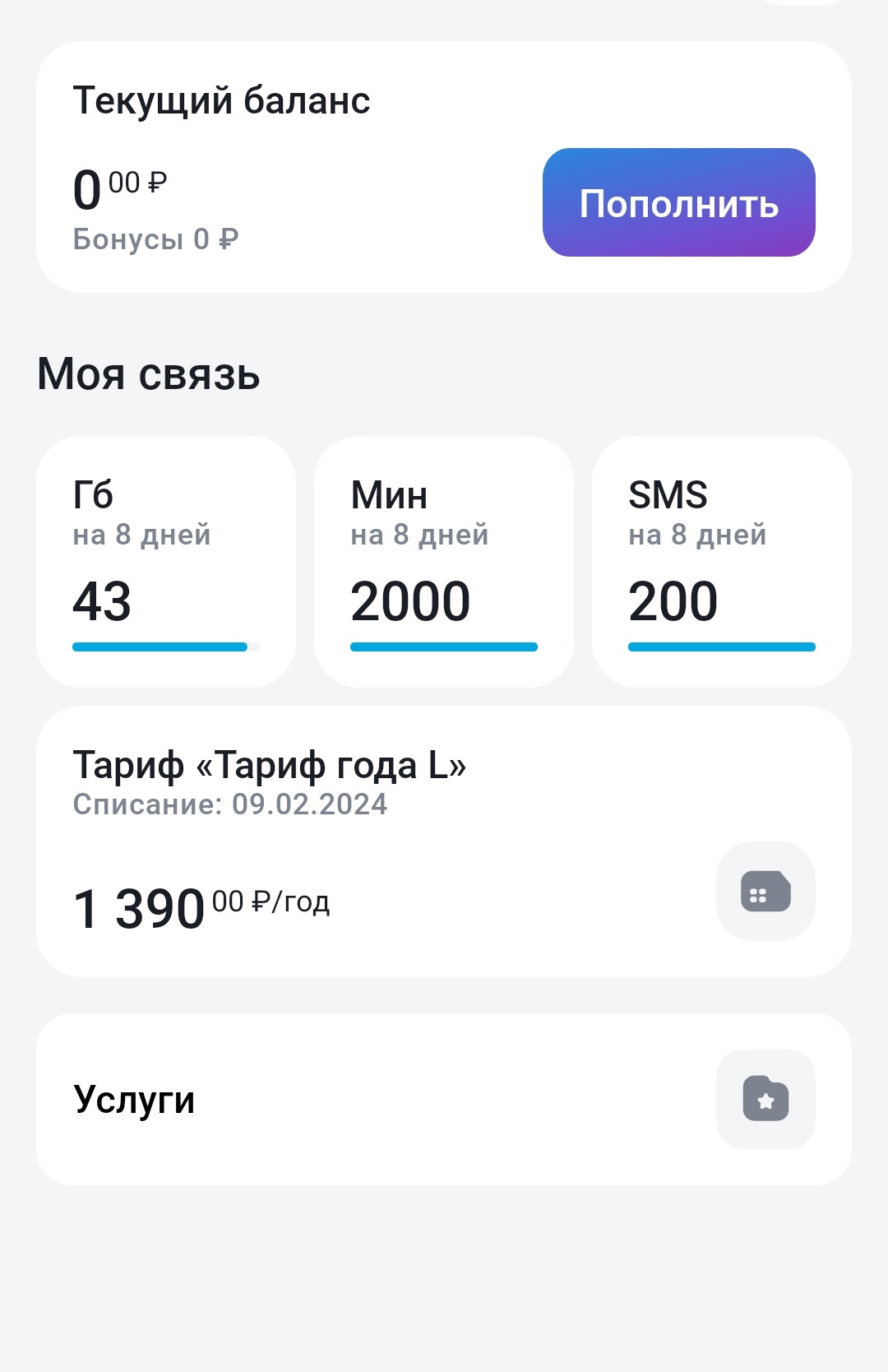Viewport: 888px width, 1372px height.
Task: Open the SMS balance card
Action: [721, 562]
